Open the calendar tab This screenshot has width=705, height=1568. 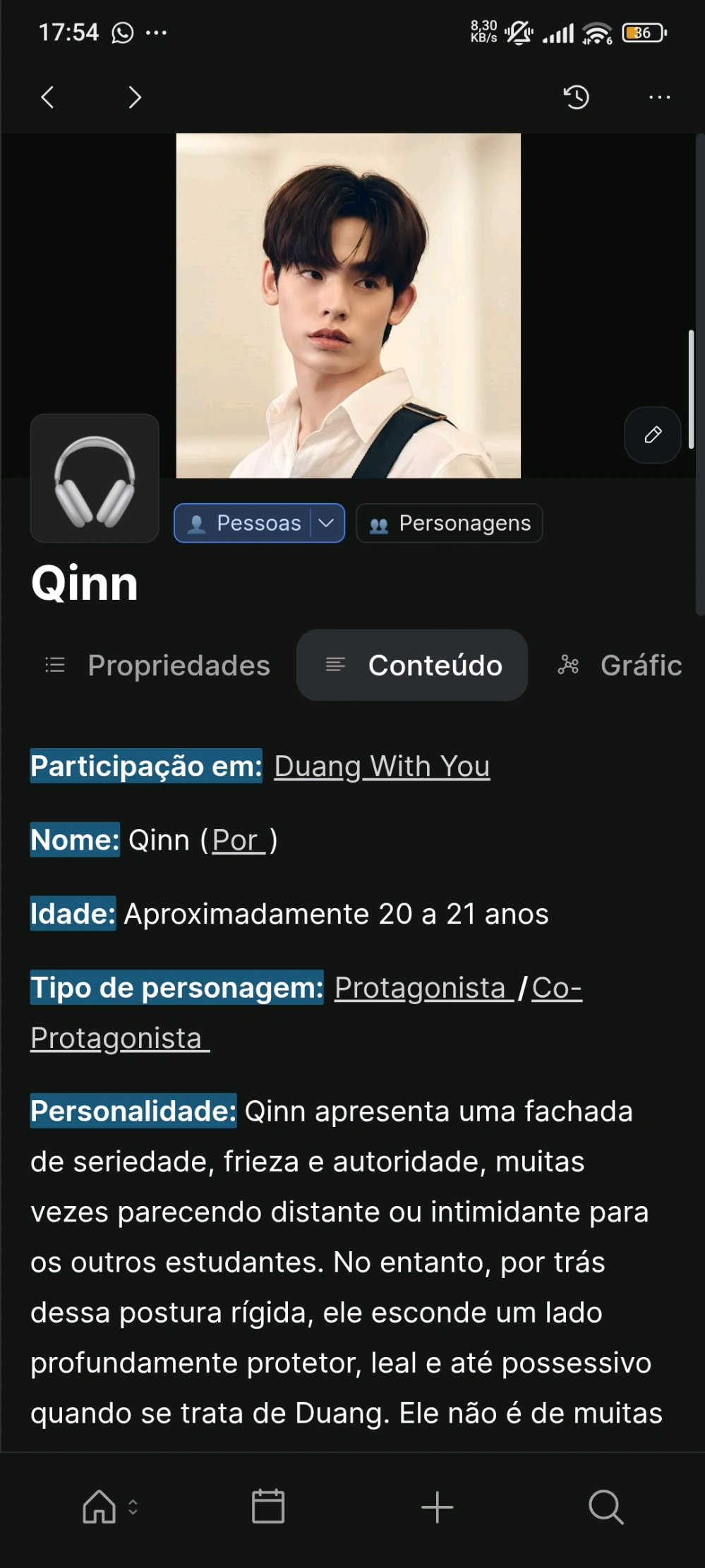(268, 1507)
